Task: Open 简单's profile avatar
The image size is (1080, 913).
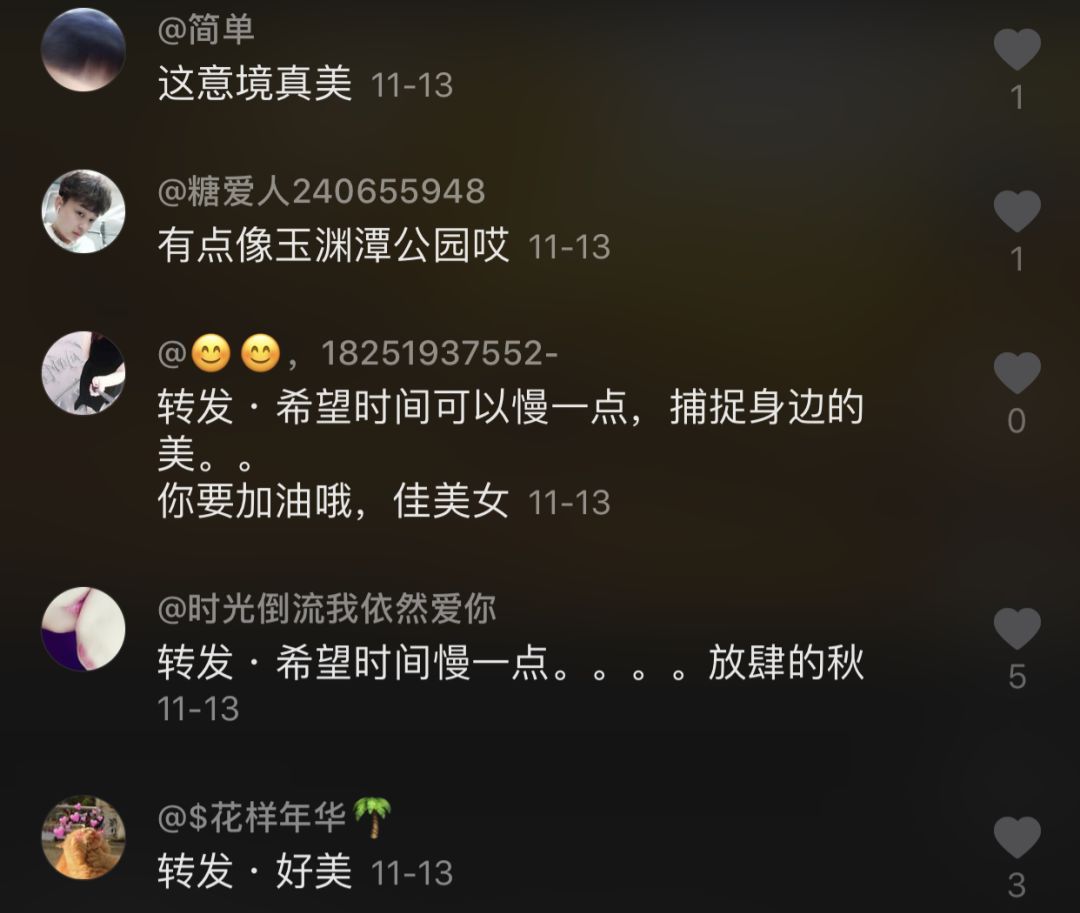Action: tap(83, 50)
